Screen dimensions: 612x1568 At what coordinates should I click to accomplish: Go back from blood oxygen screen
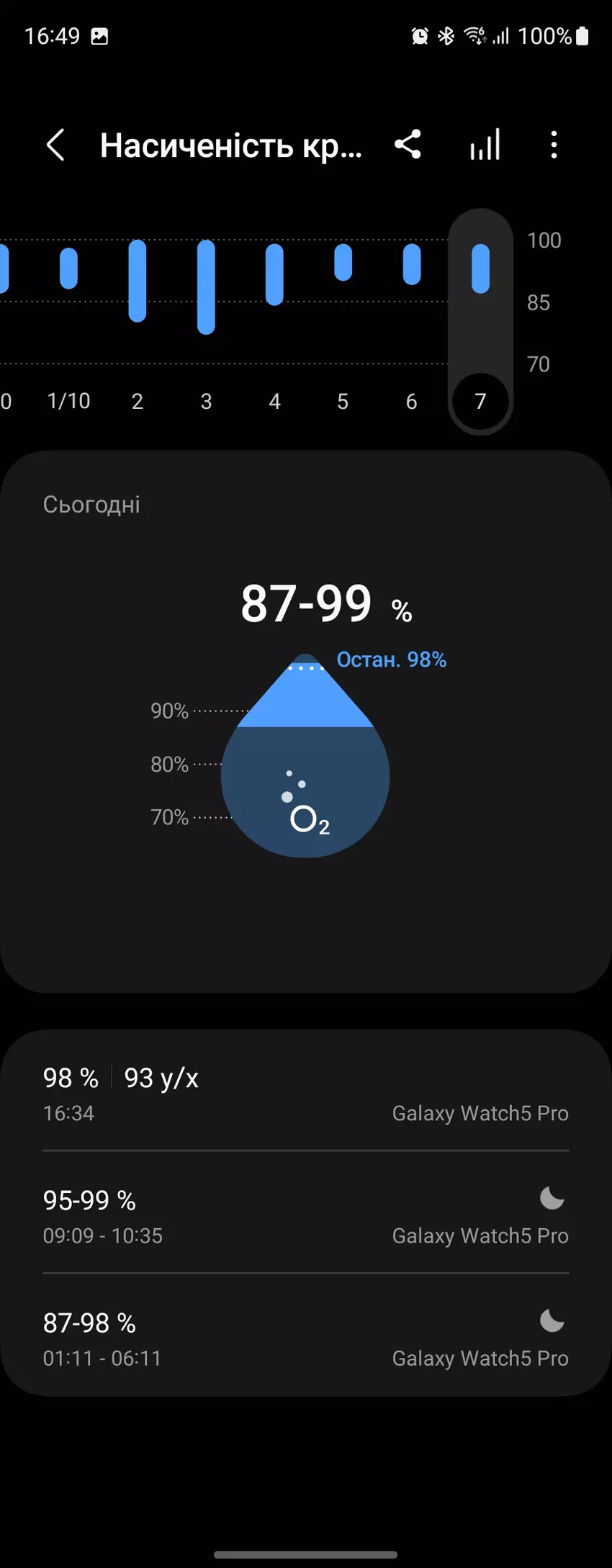pyautogui.click(x=55, y=145)
